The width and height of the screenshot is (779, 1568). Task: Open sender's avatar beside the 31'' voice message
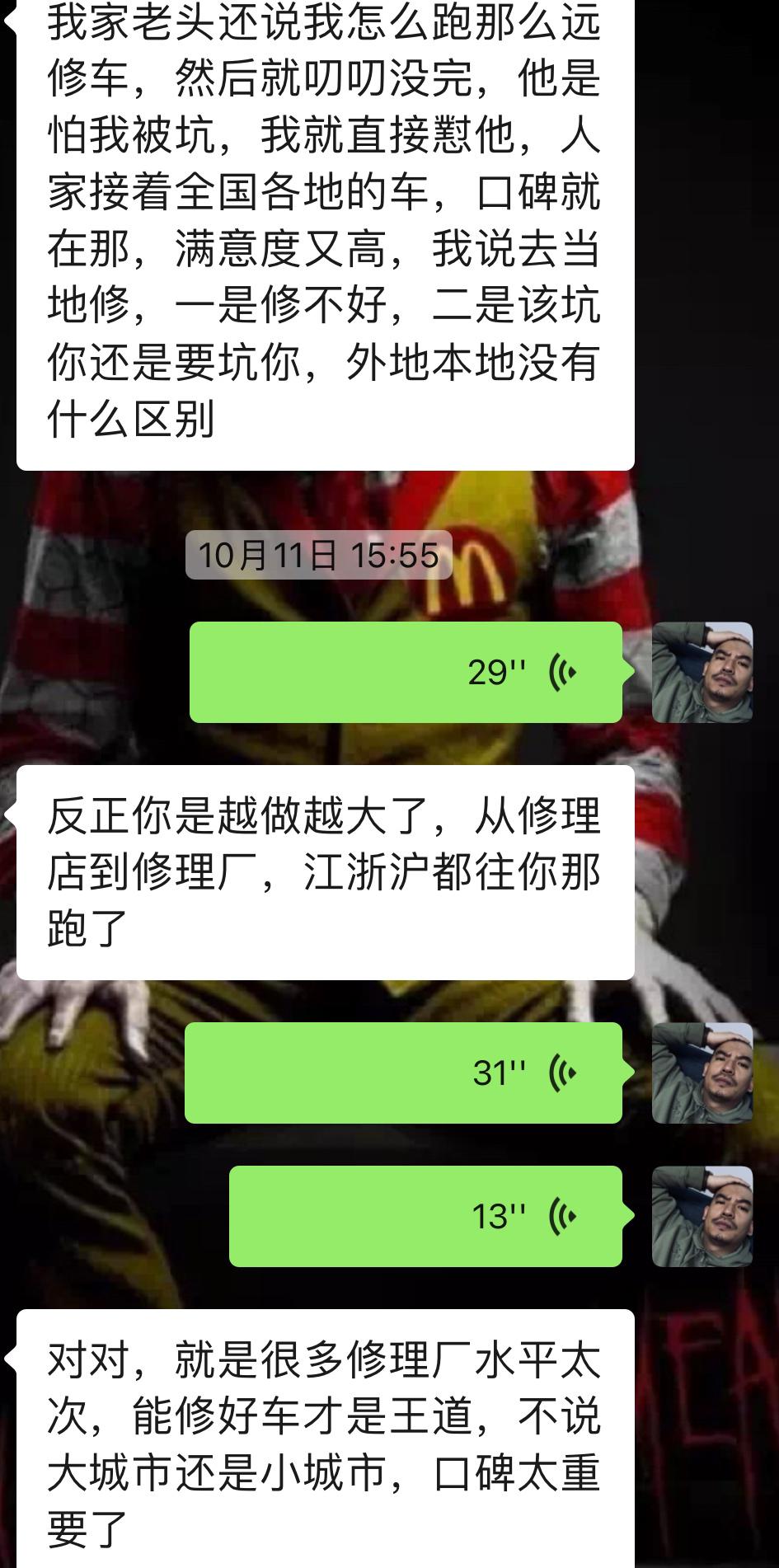click(x=702, y=1073)
